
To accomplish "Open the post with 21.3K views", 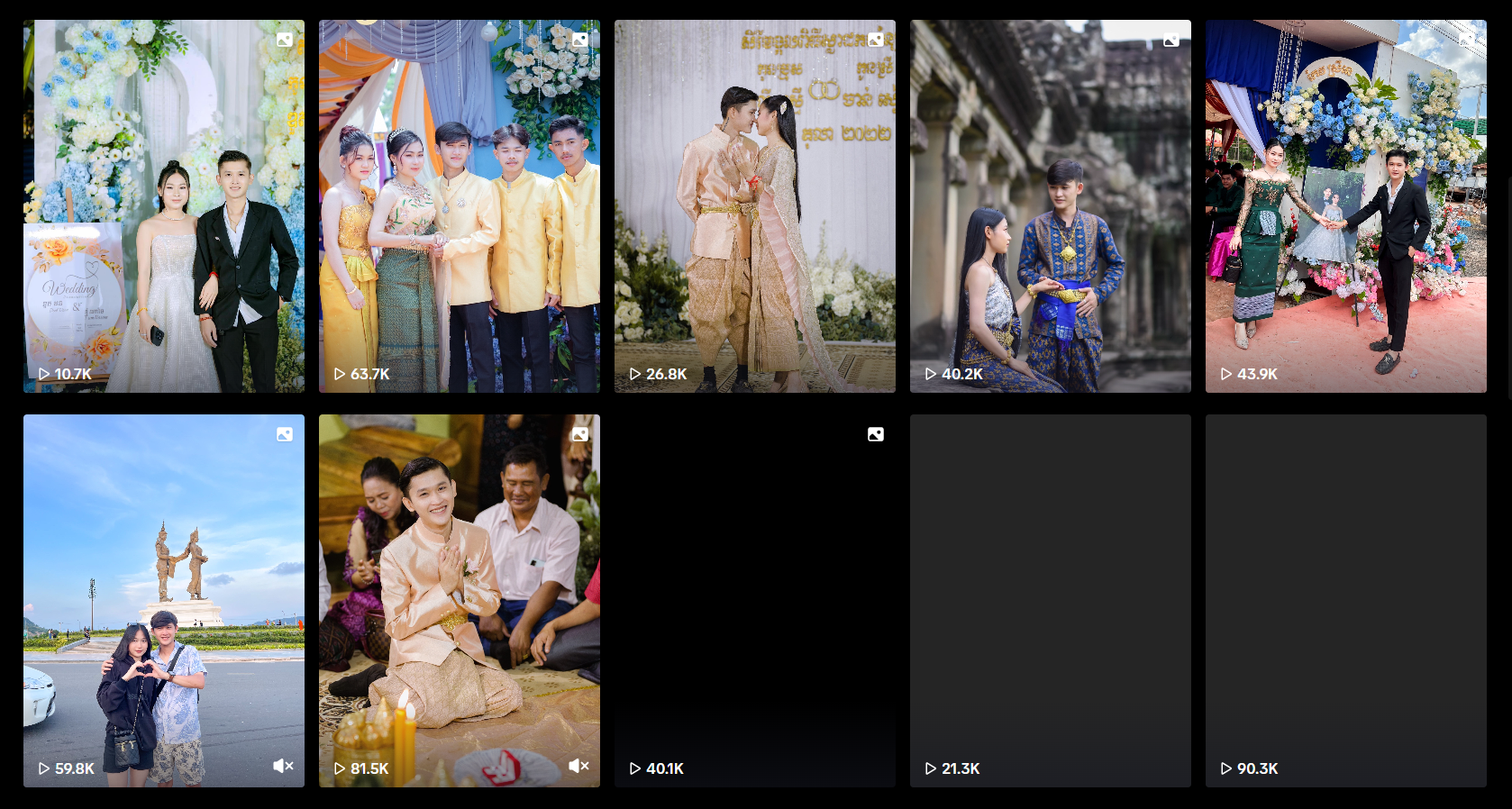I will point(1050,600).
